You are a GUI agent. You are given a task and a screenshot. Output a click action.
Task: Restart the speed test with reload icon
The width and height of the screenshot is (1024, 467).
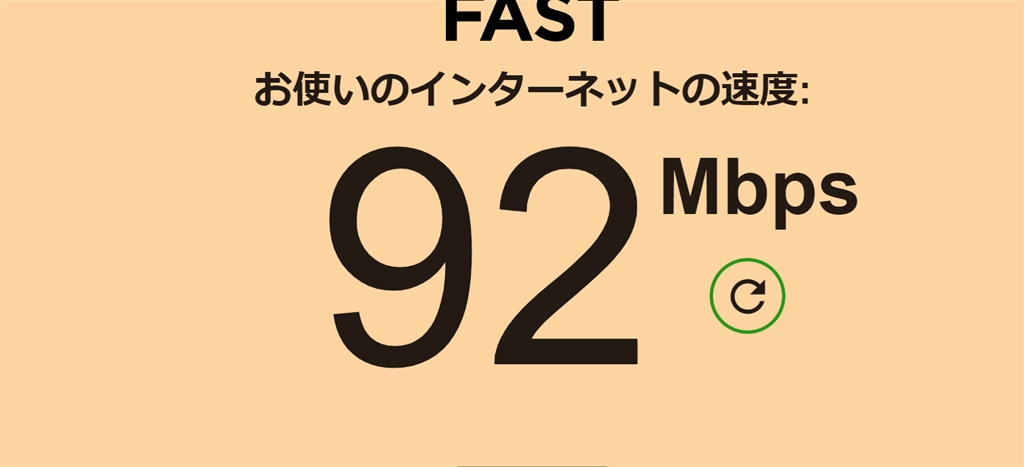[x=747, y=296]
